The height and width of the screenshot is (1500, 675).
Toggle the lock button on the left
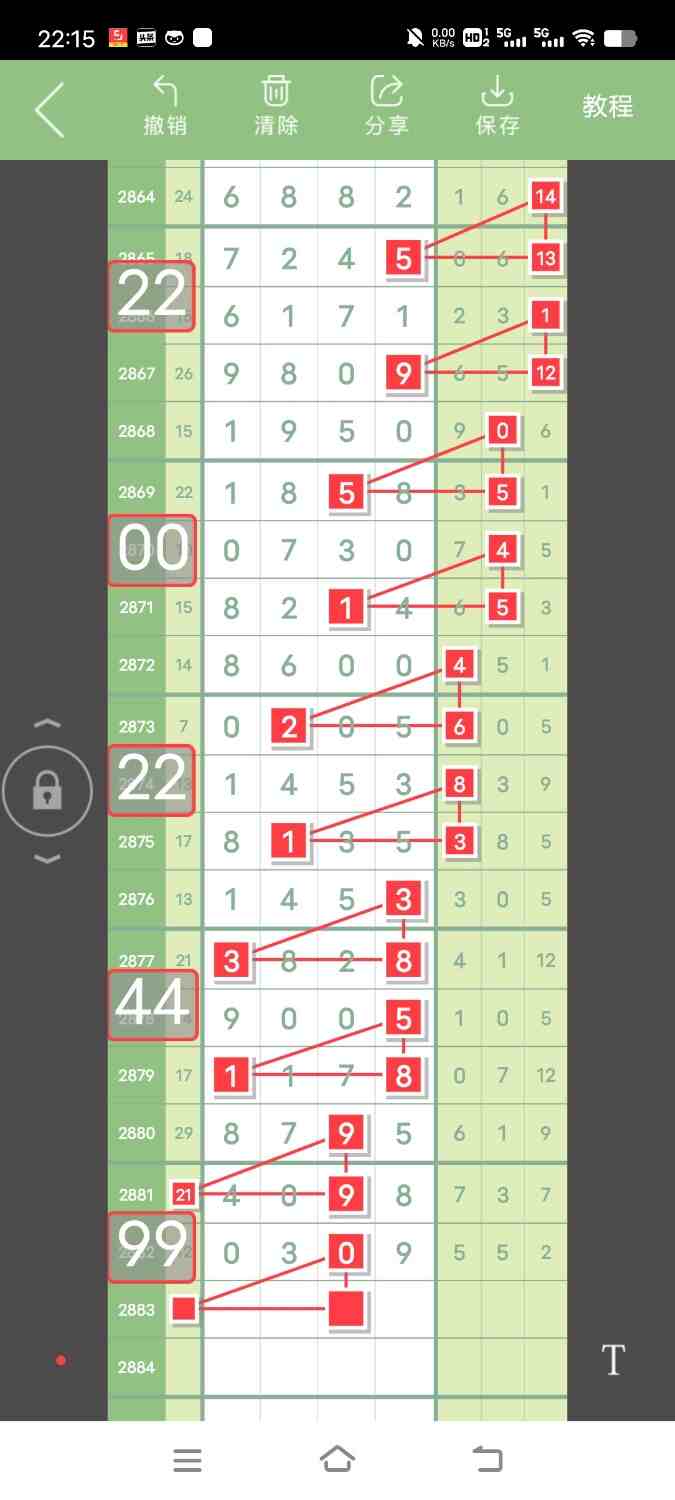(47, 792)
